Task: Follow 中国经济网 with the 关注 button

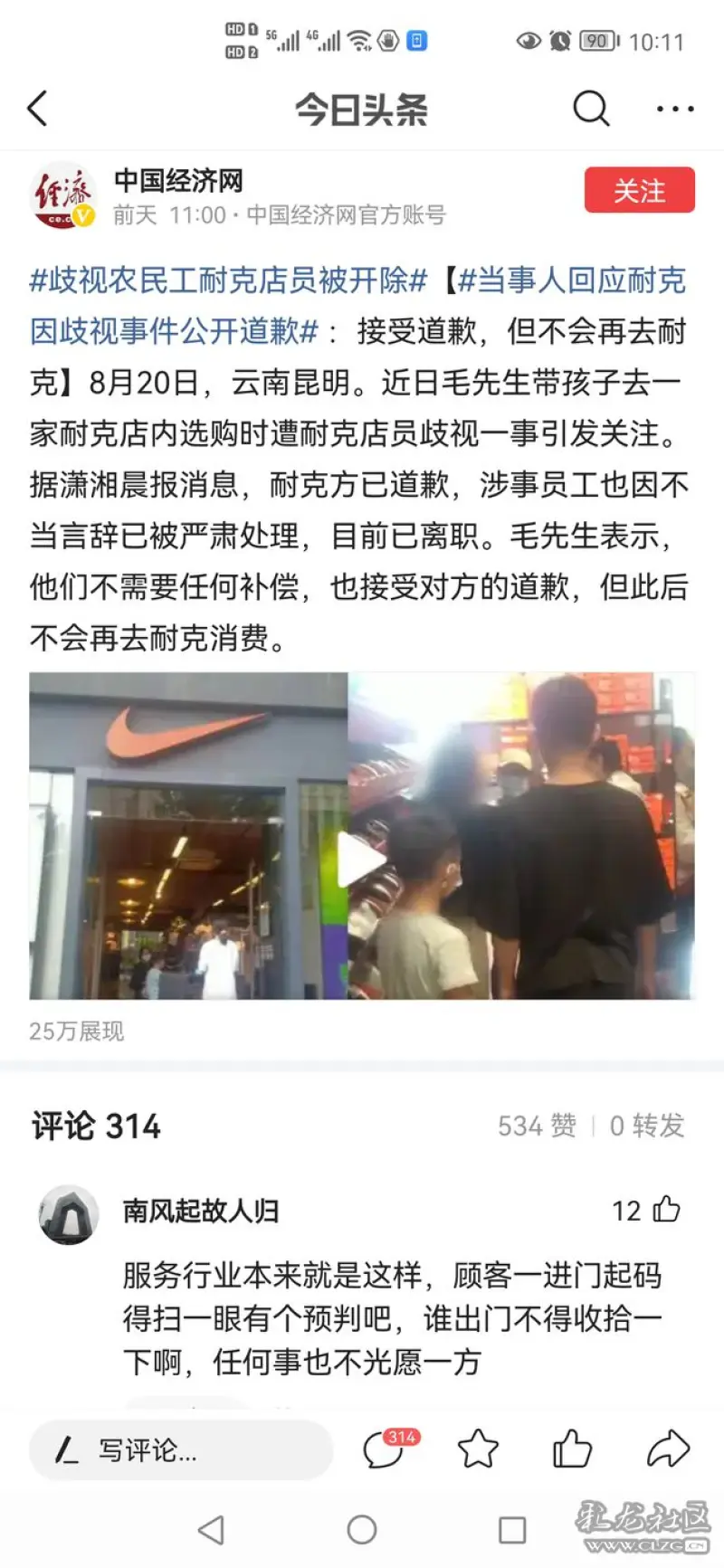Action: click(x=639, y=190)
